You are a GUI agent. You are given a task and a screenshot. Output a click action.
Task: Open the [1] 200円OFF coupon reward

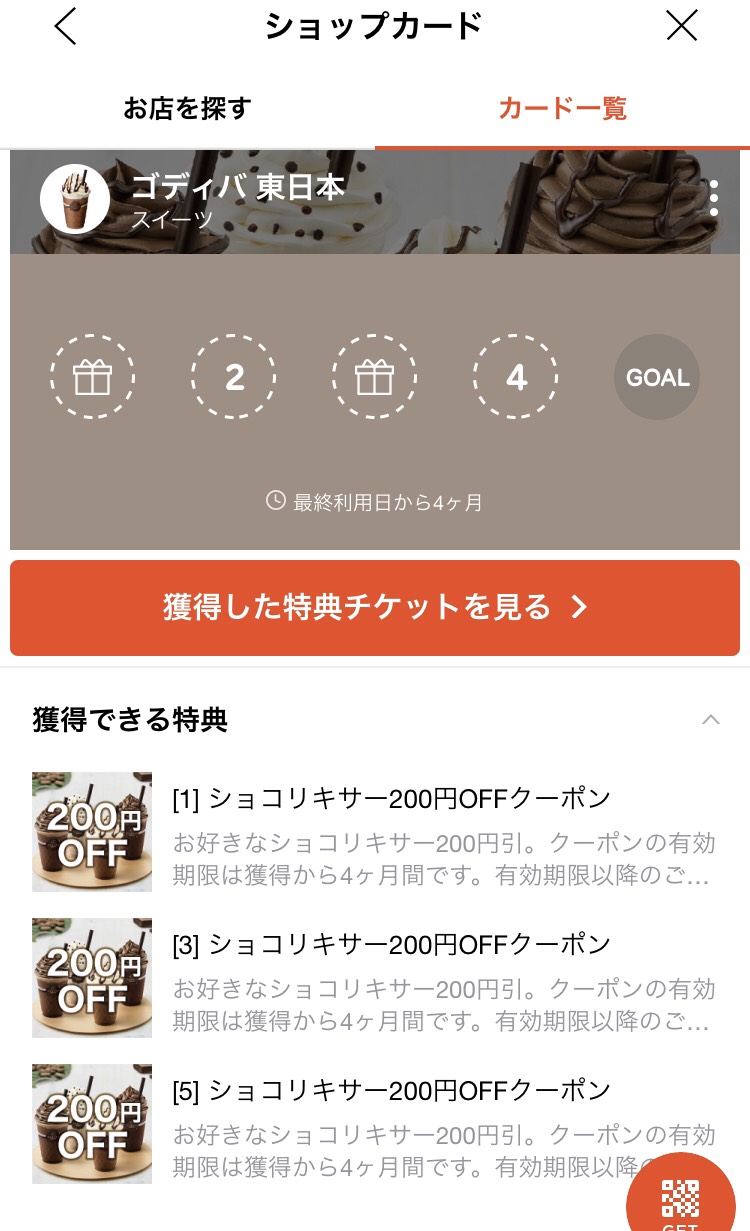pyautogui.click(x=375, y=832)
